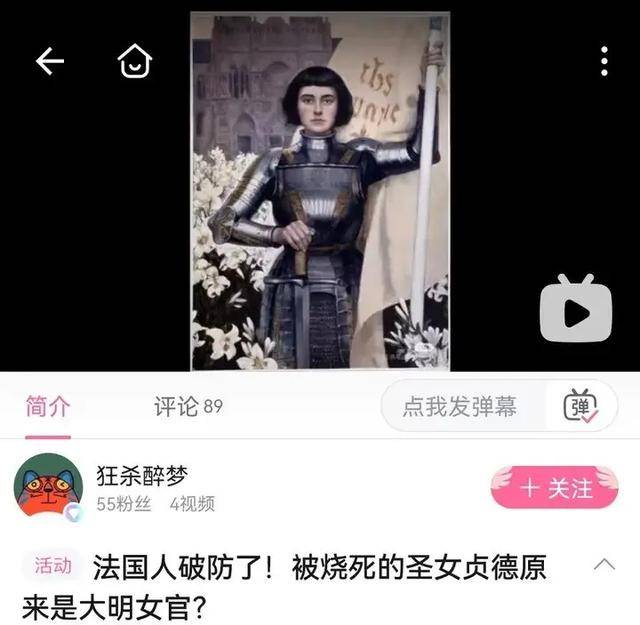Play the video
Viewport: 640px width, 625px height.
[x=575, y=311]
